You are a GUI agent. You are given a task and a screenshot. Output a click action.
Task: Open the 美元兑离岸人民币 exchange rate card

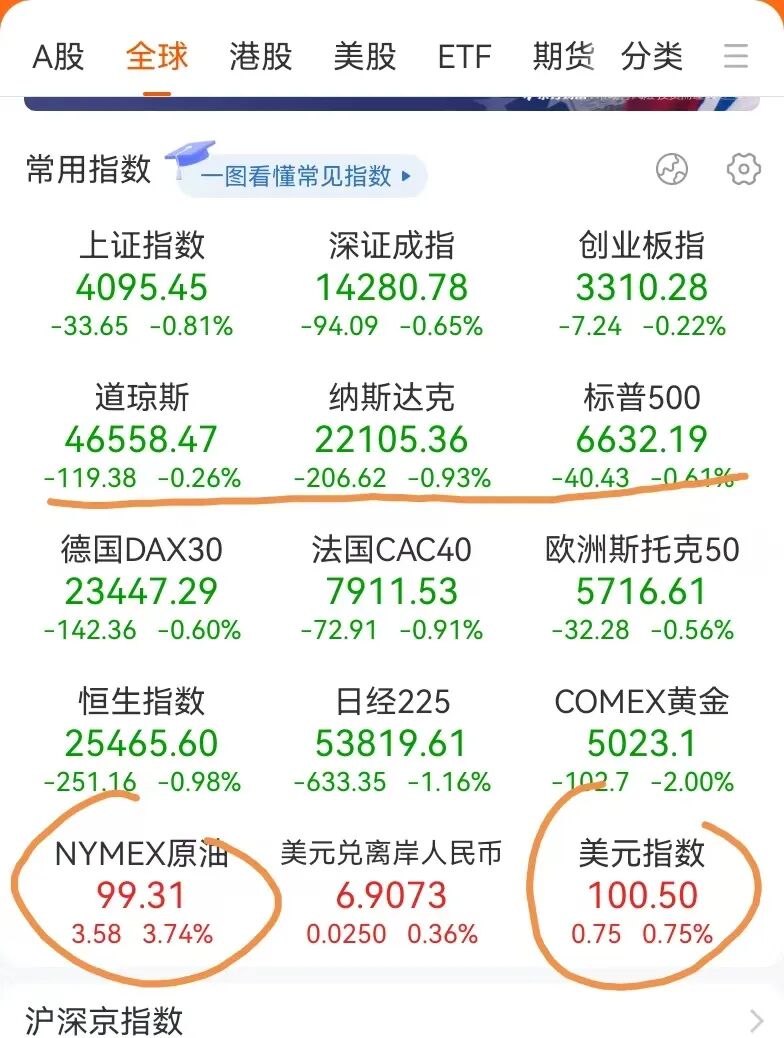pos(391,894)
